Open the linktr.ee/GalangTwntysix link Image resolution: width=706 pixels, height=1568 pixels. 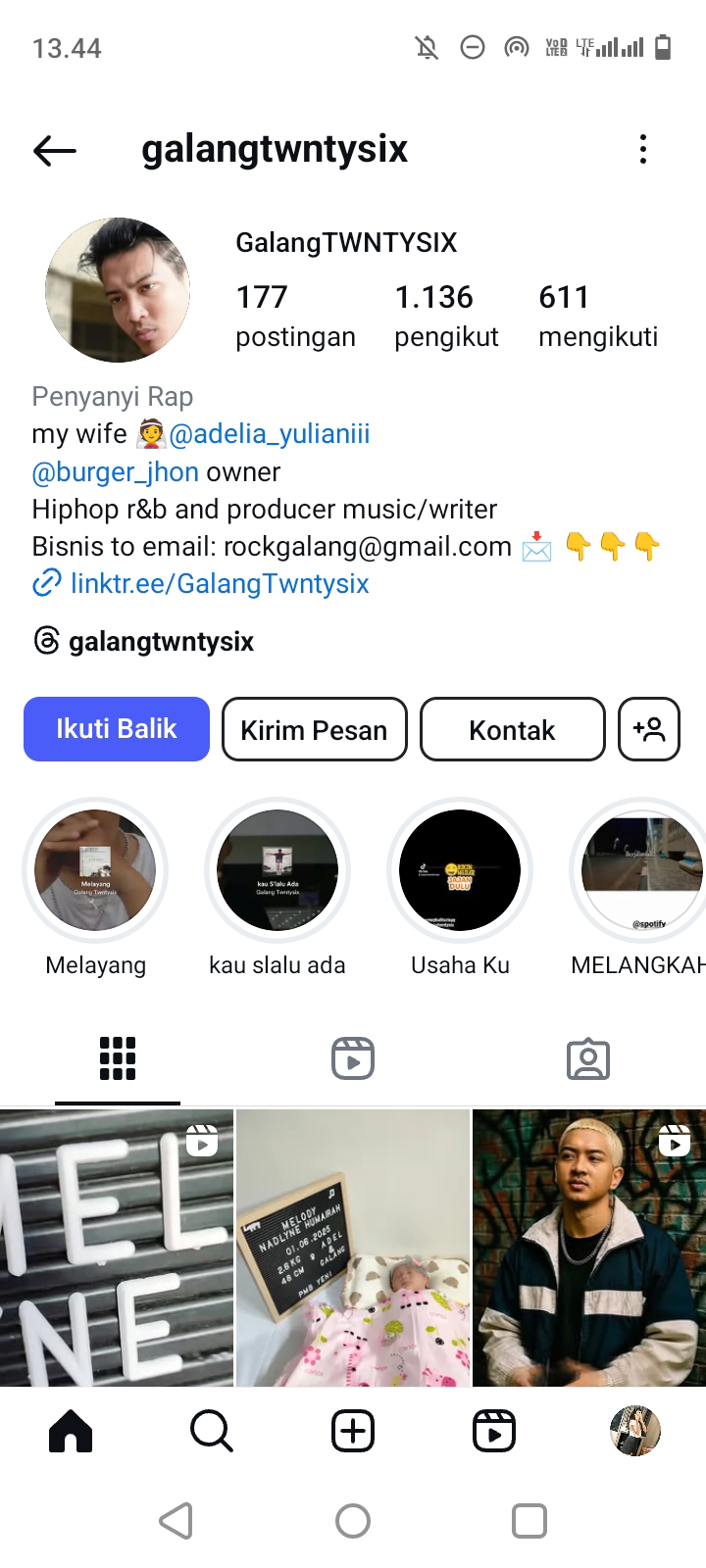[x=220, y=584]
